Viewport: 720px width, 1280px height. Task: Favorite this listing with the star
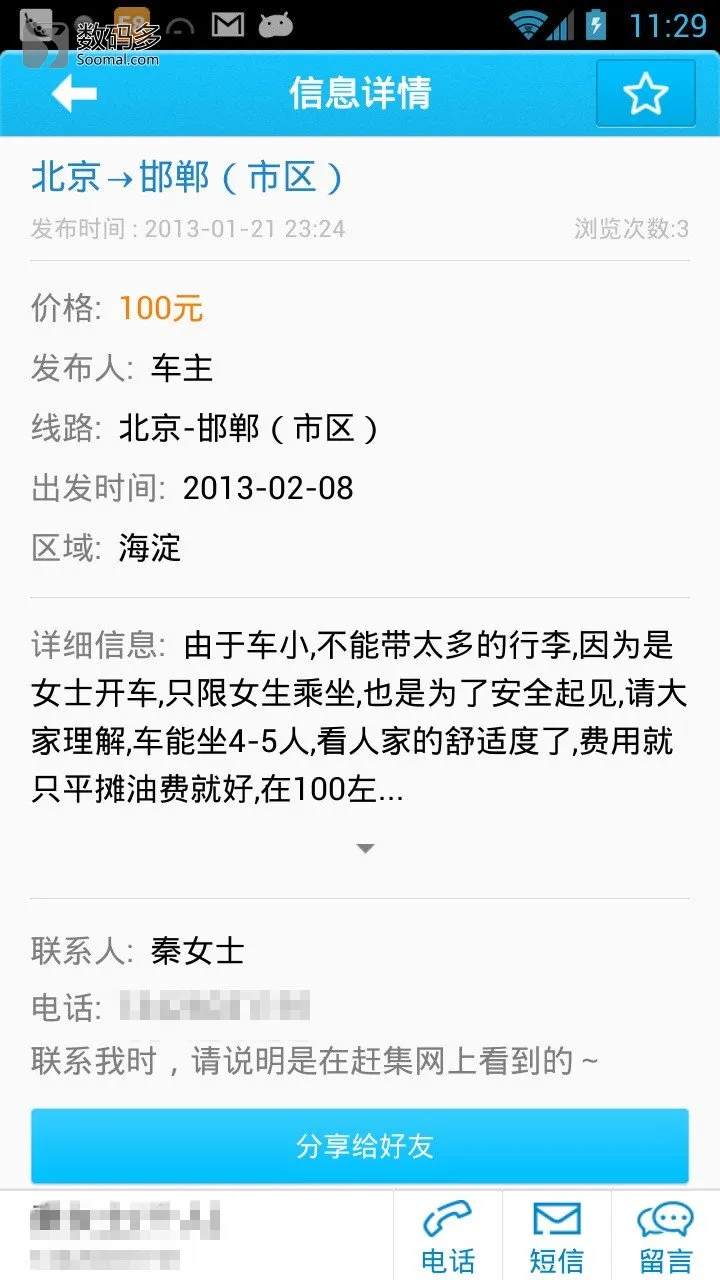tap(645, 94)
